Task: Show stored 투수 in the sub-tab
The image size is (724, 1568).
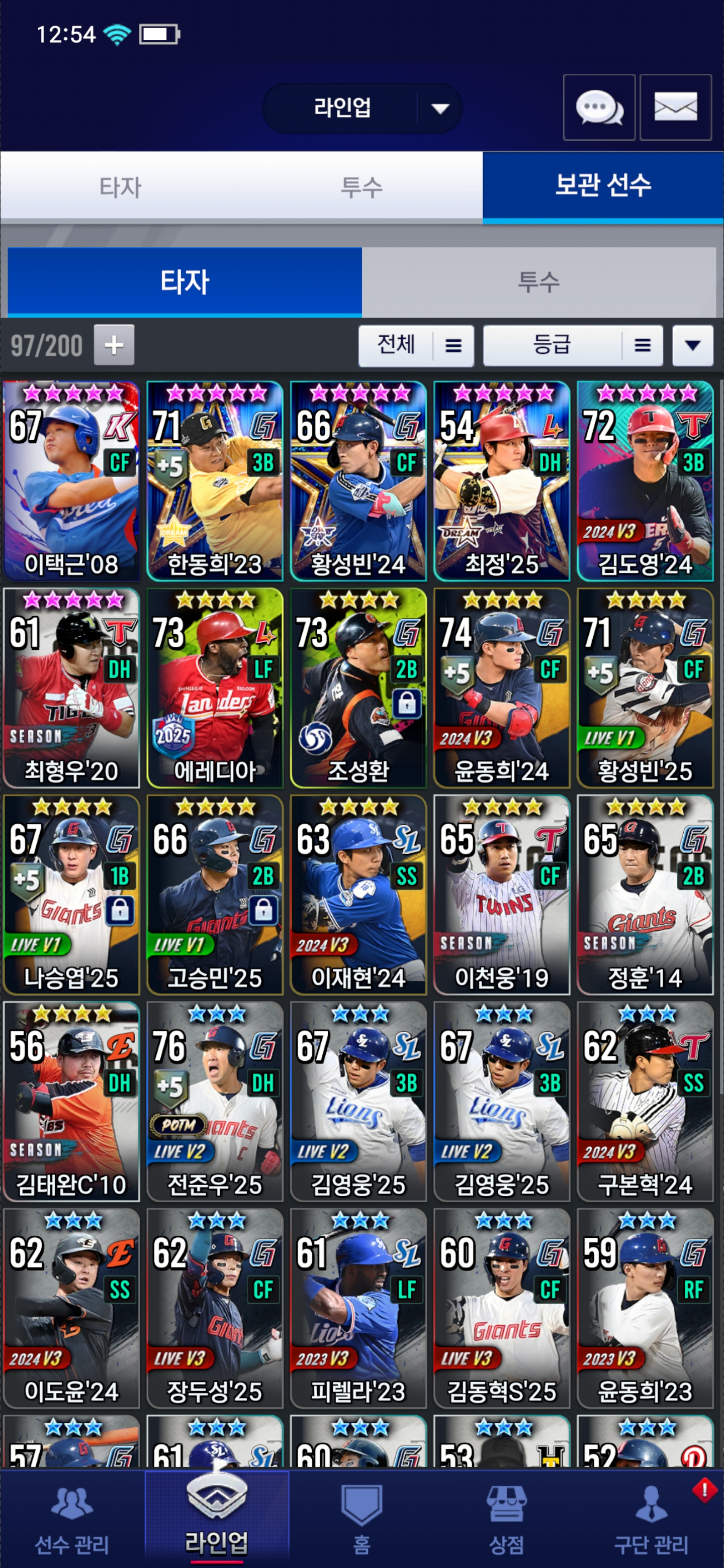Action: [538, 282]
